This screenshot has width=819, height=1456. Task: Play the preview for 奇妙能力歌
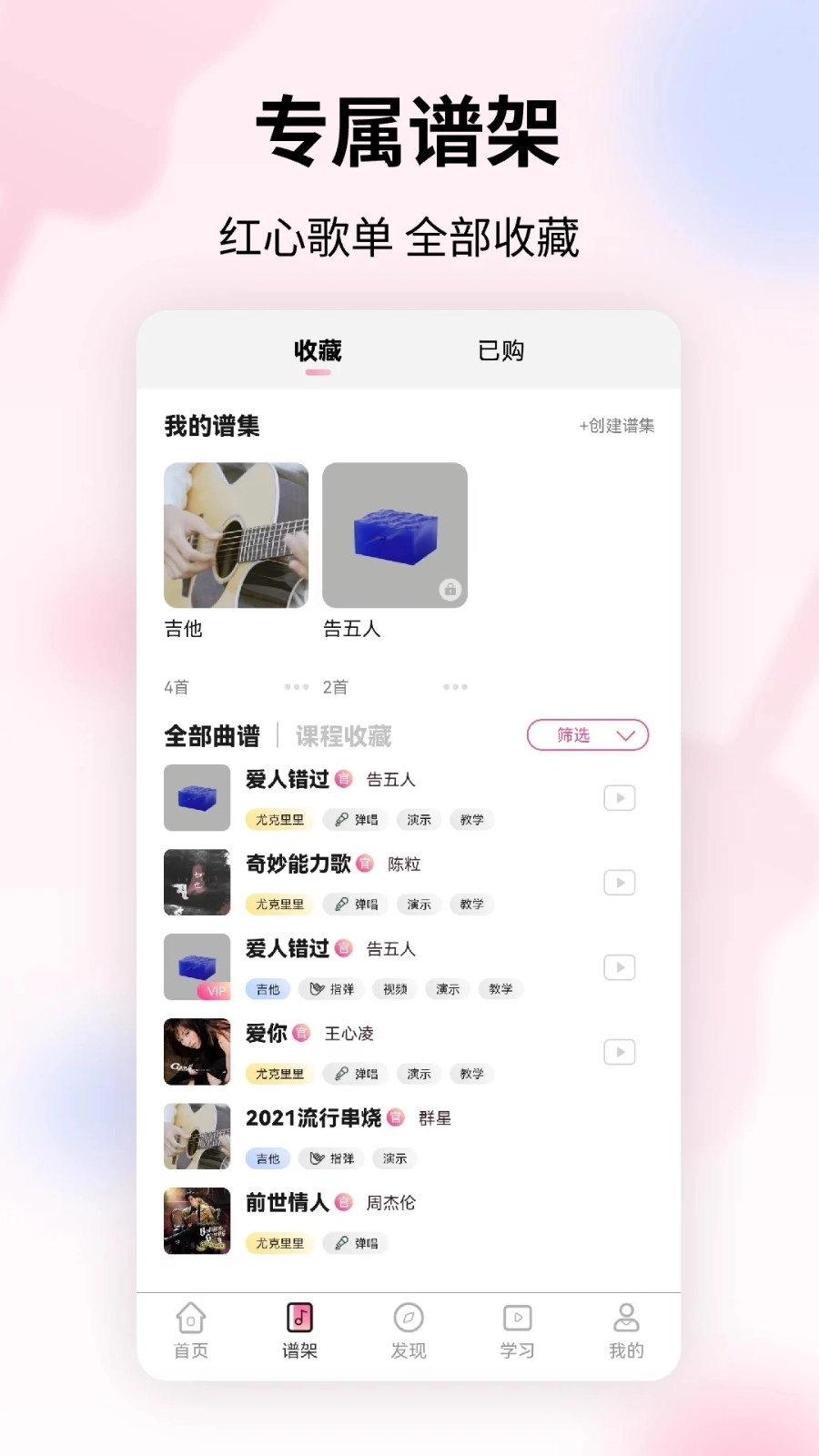click(x=620, y=882)
